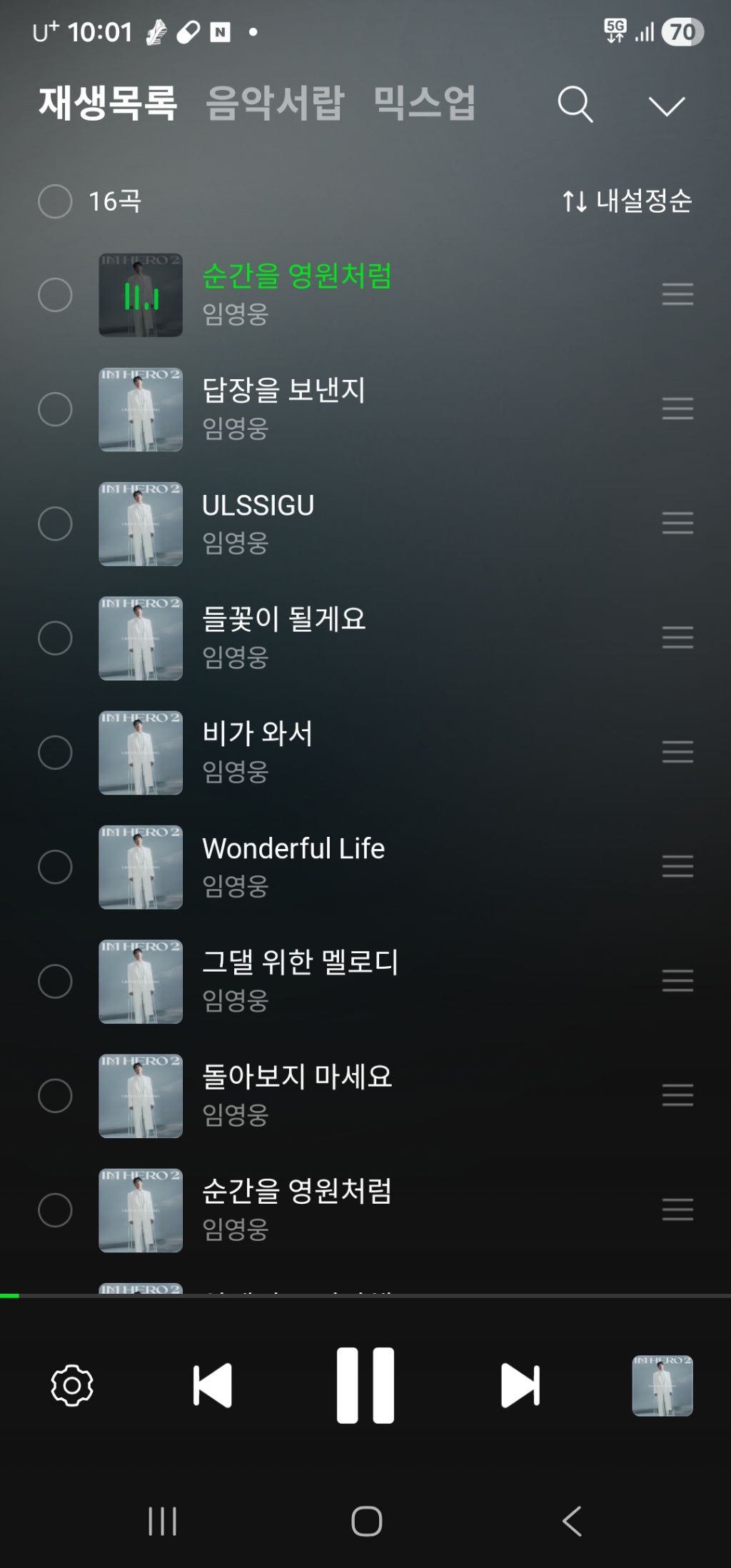Switch to the 믹스업 tab

click(x=424, y=103)
